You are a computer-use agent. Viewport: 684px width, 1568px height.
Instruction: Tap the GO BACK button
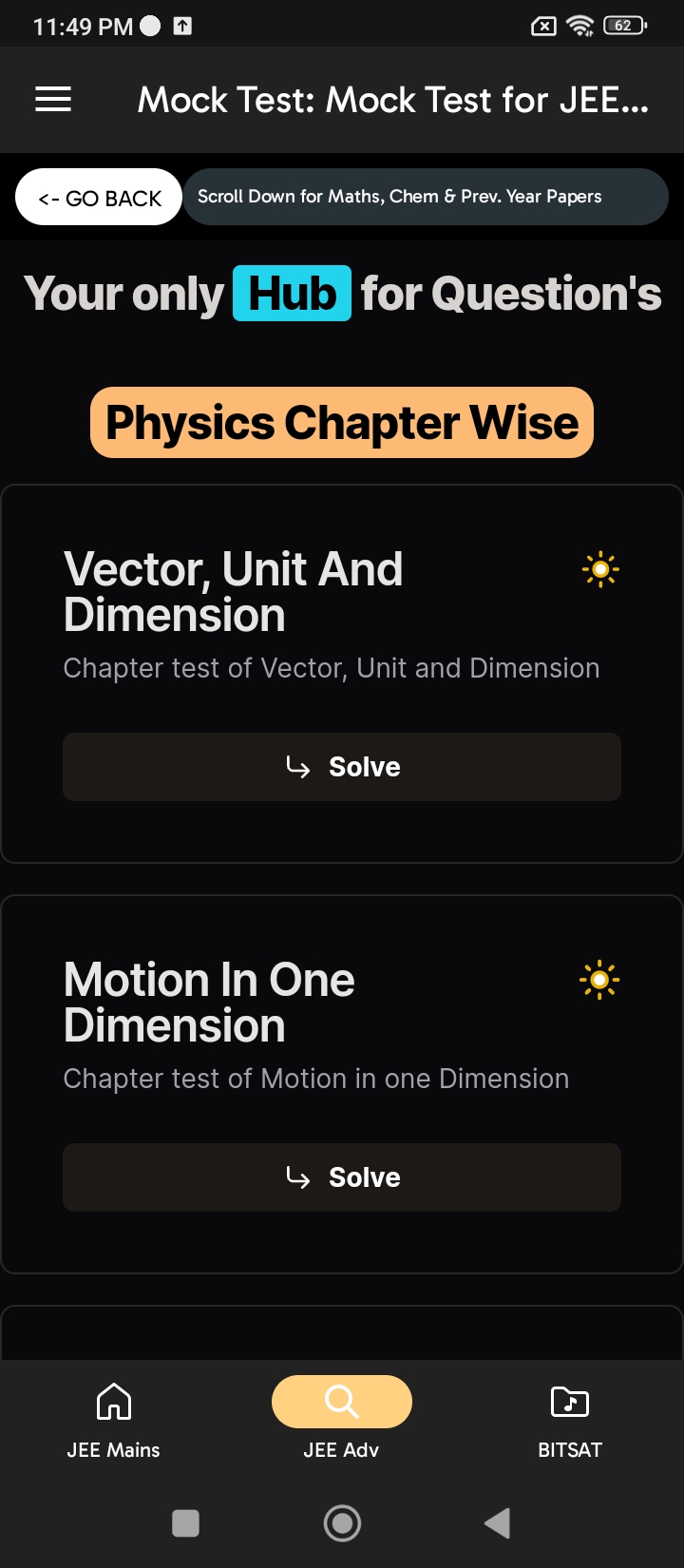click(99, 198)
